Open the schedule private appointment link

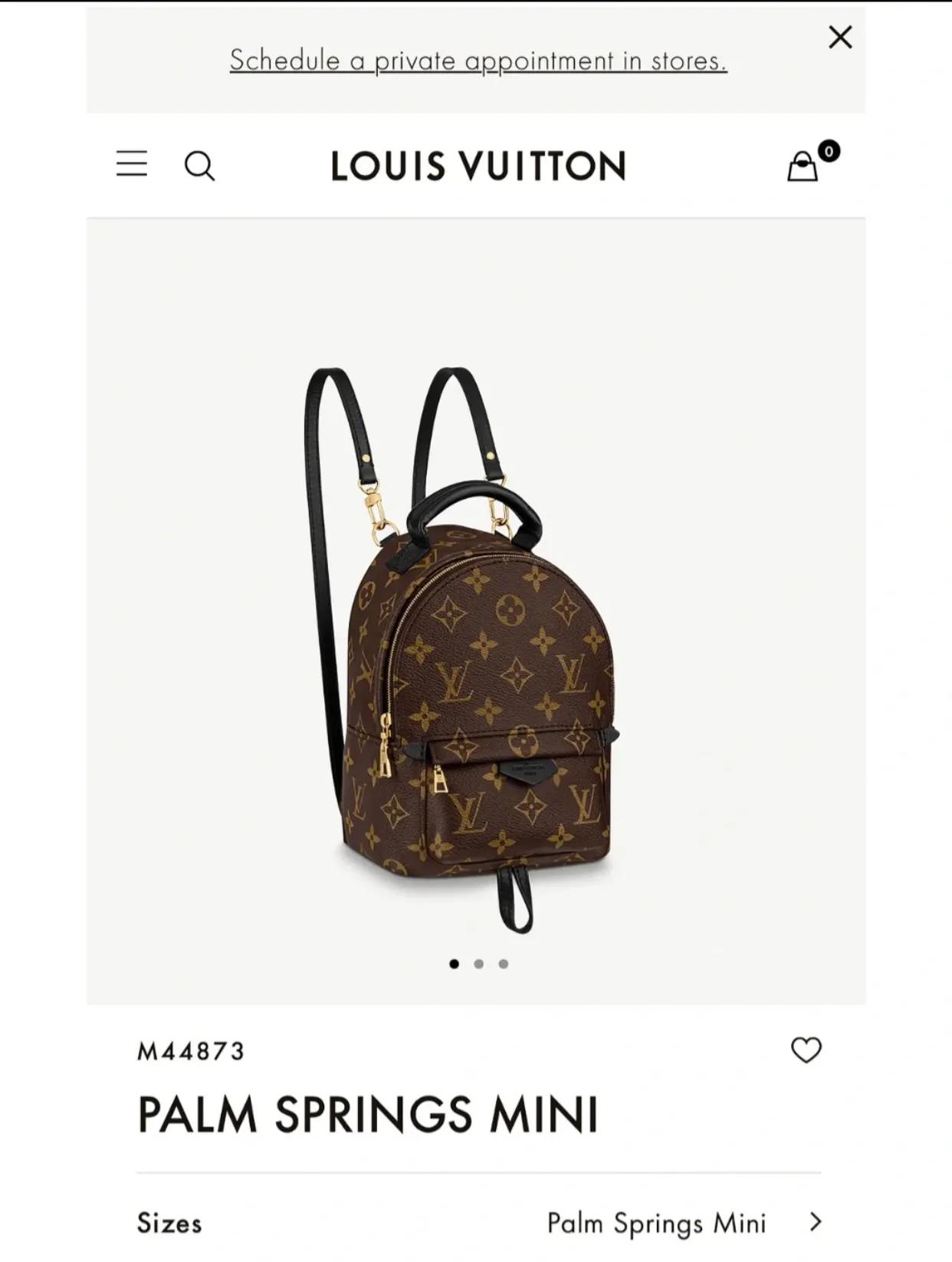(x=478, y=61)
